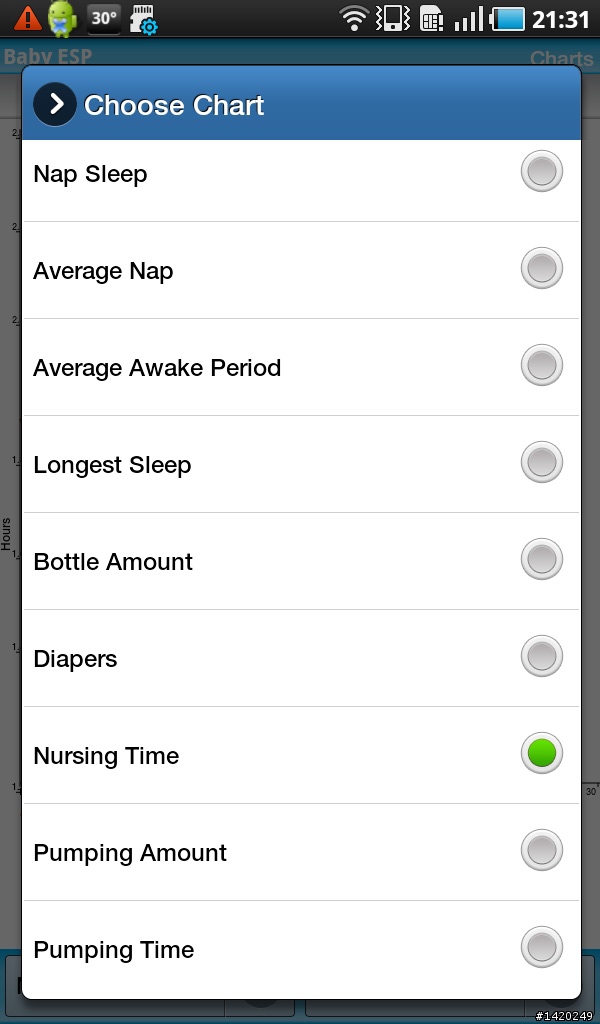Select Longest Sleep chart
The width and height of the screenshot is (600, 1024).
[x=301, y=464]
